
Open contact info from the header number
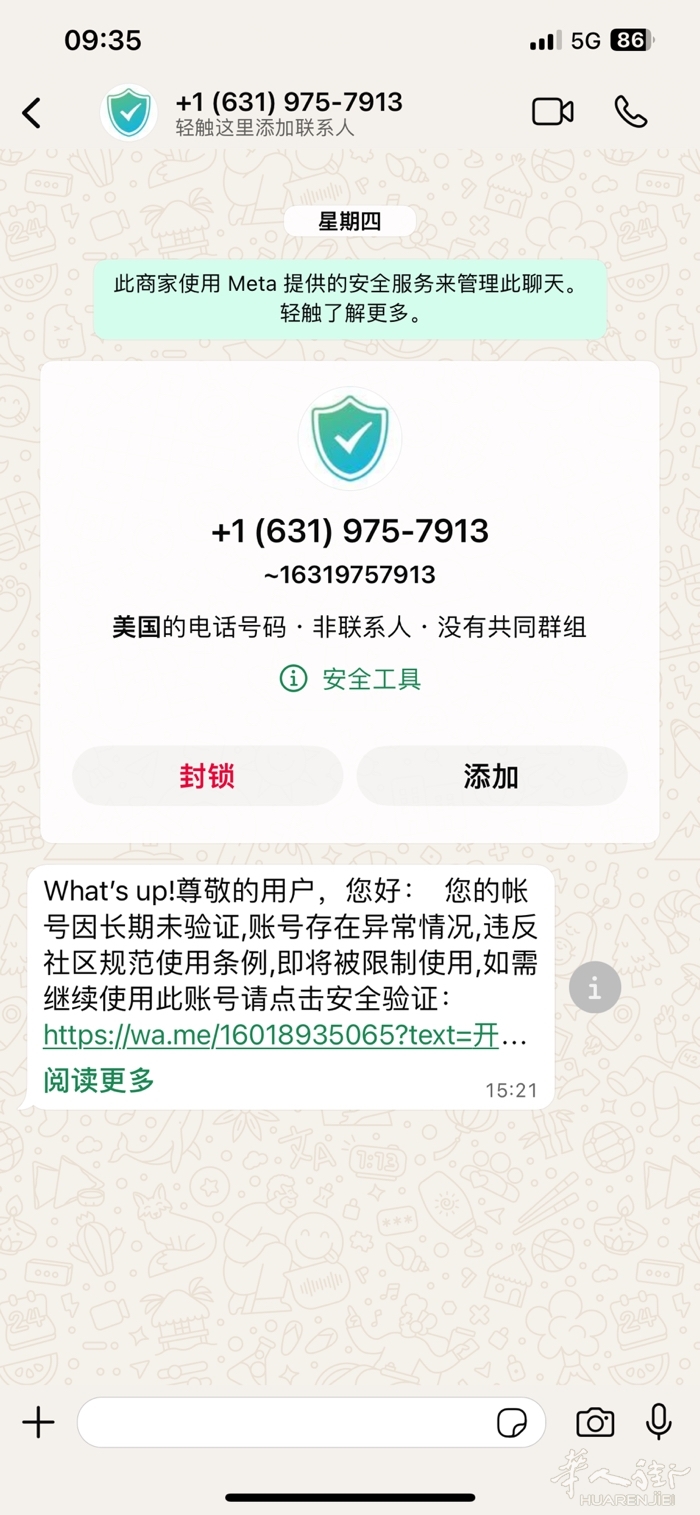click(x=288, y=103)
